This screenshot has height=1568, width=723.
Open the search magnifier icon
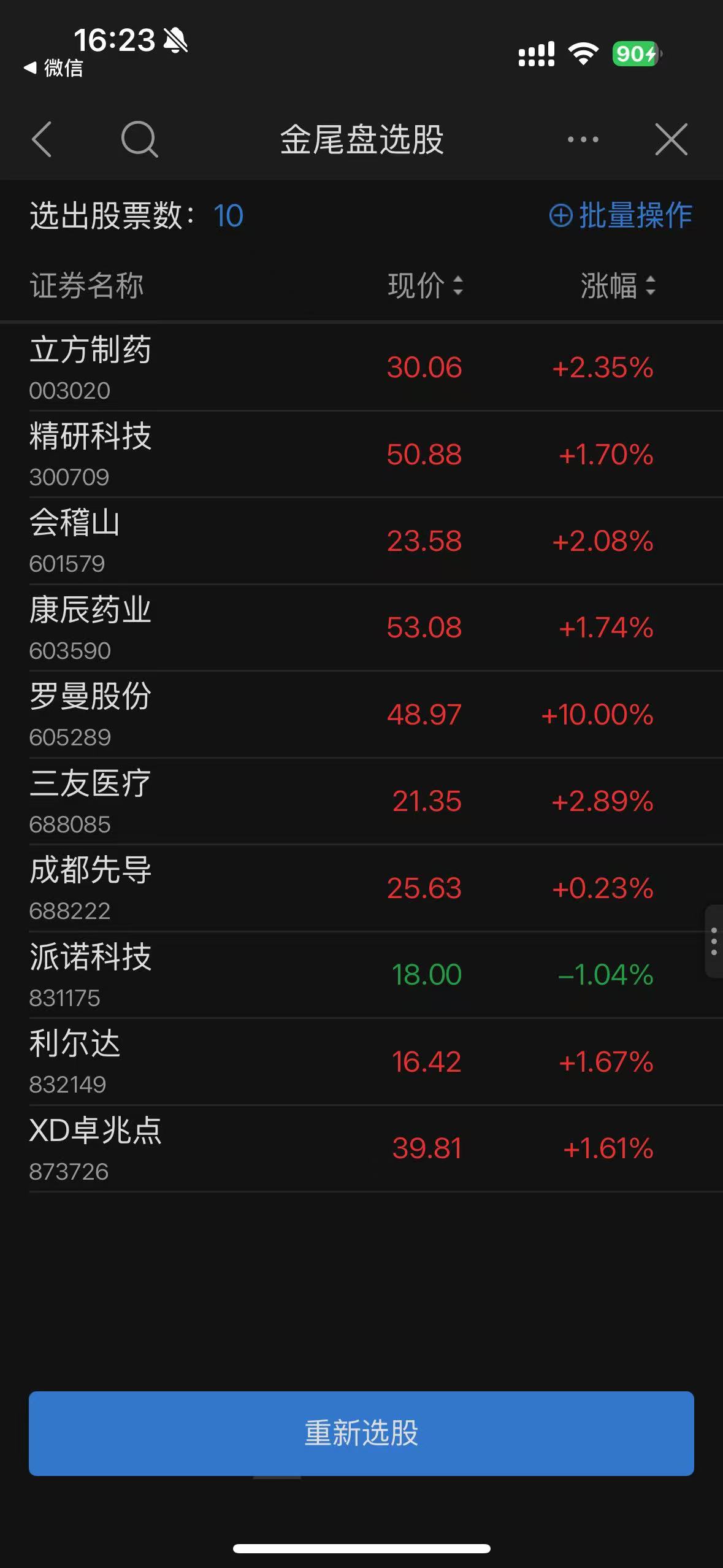click(139, 139)
